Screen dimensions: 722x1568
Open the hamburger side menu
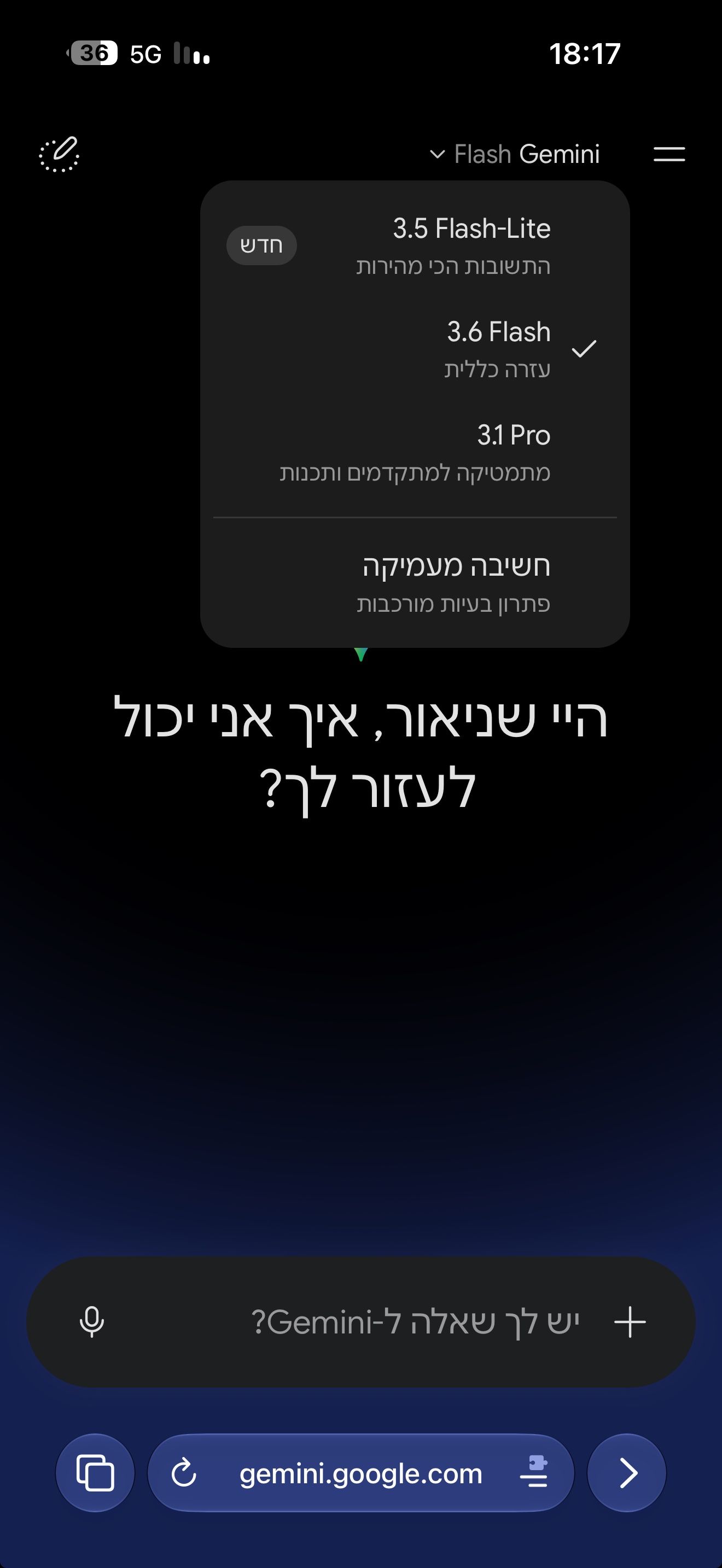coord(669,155)
